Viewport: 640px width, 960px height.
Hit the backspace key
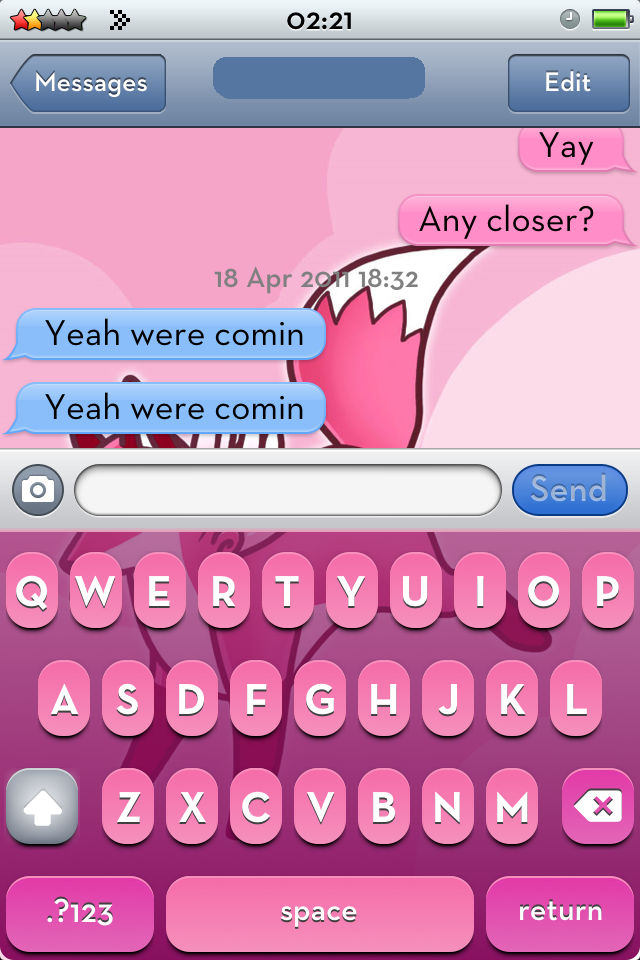tap(597, 806)
